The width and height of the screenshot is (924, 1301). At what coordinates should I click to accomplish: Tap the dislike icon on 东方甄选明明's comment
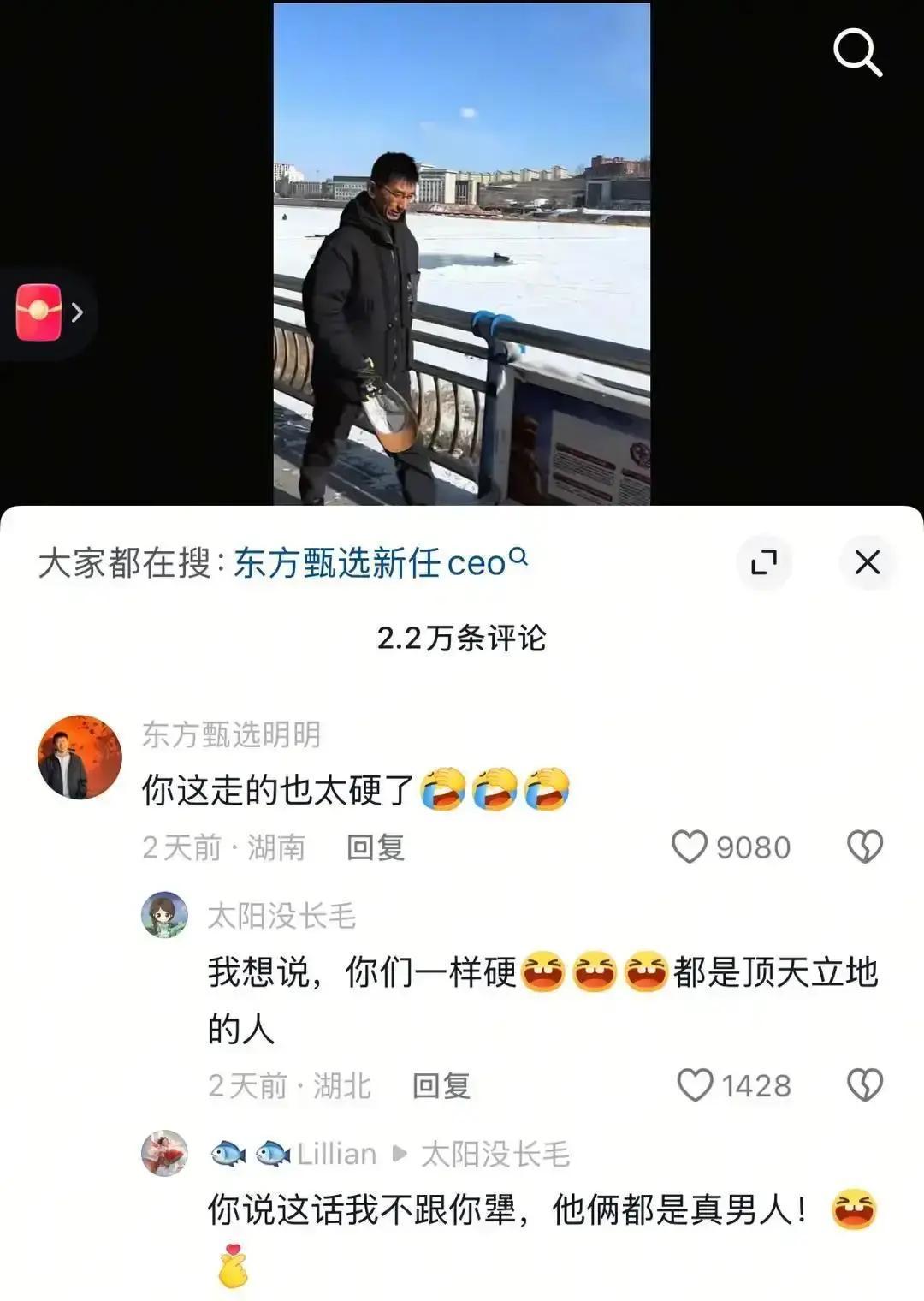tap(864, 844)
